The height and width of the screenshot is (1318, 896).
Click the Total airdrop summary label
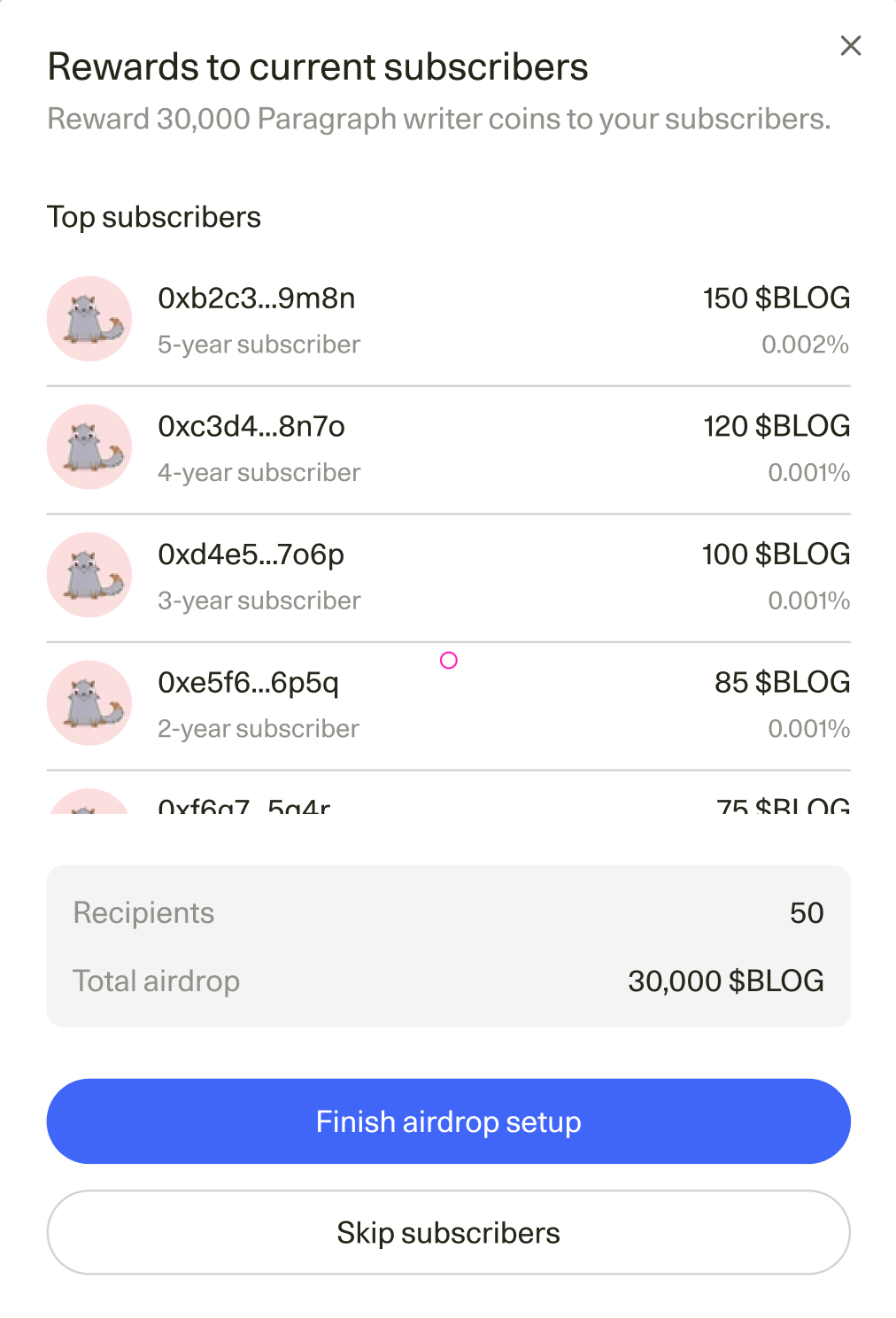coord(156,981)
